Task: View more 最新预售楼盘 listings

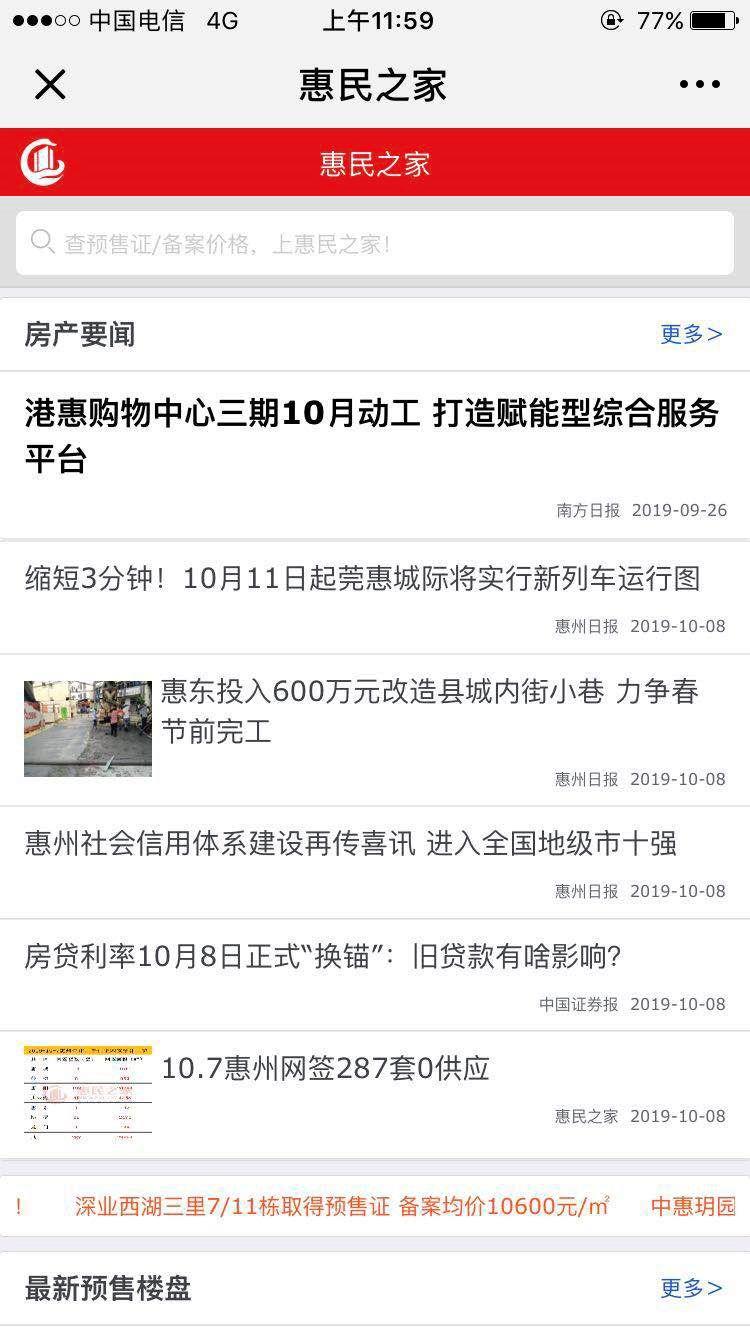Action: point(690,1288)
